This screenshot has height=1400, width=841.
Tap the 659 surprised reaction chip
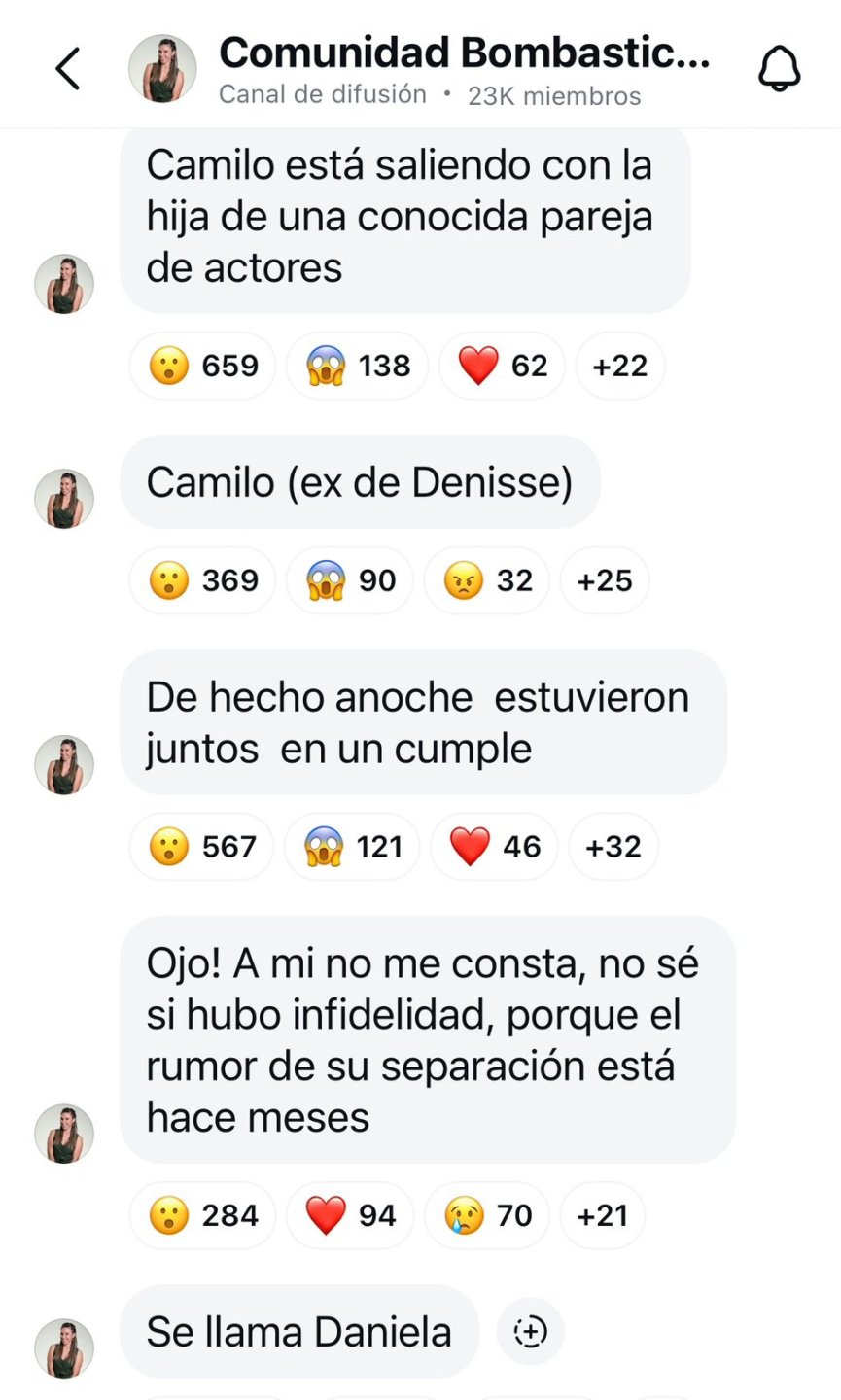click(202, 366)
